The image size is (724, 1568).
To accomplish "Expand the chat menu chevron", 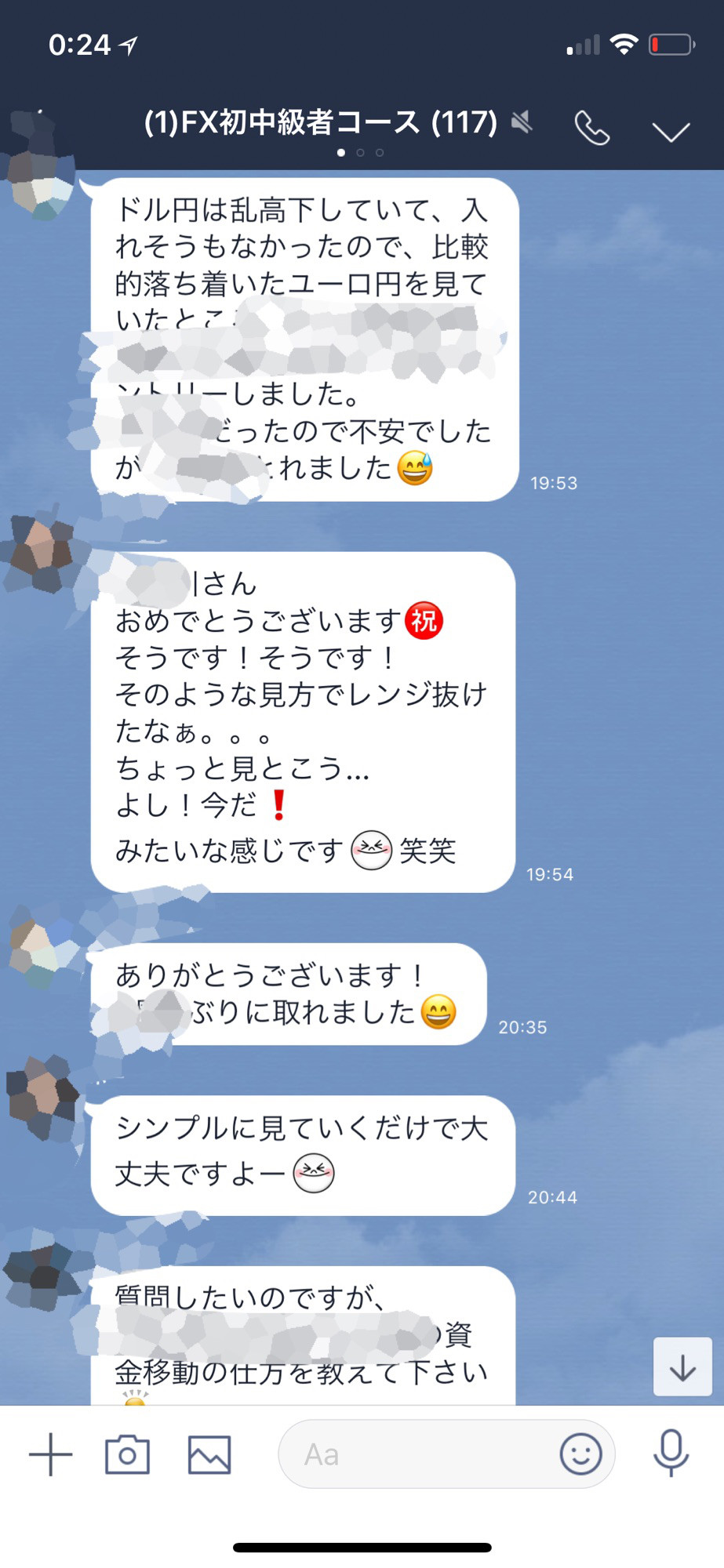I will point(671,132).
